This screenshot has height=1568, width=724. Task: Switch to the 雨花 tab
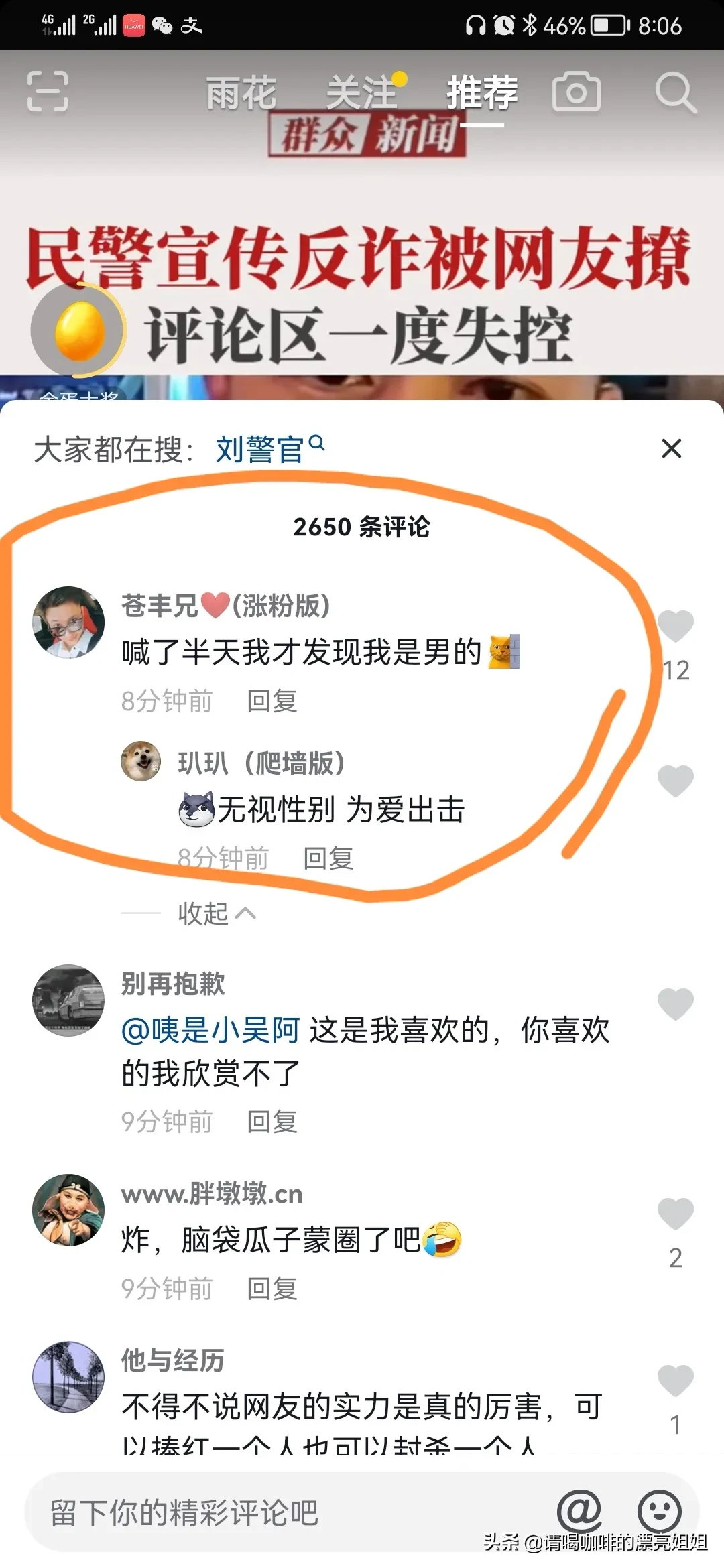click(x=241, y=92)
